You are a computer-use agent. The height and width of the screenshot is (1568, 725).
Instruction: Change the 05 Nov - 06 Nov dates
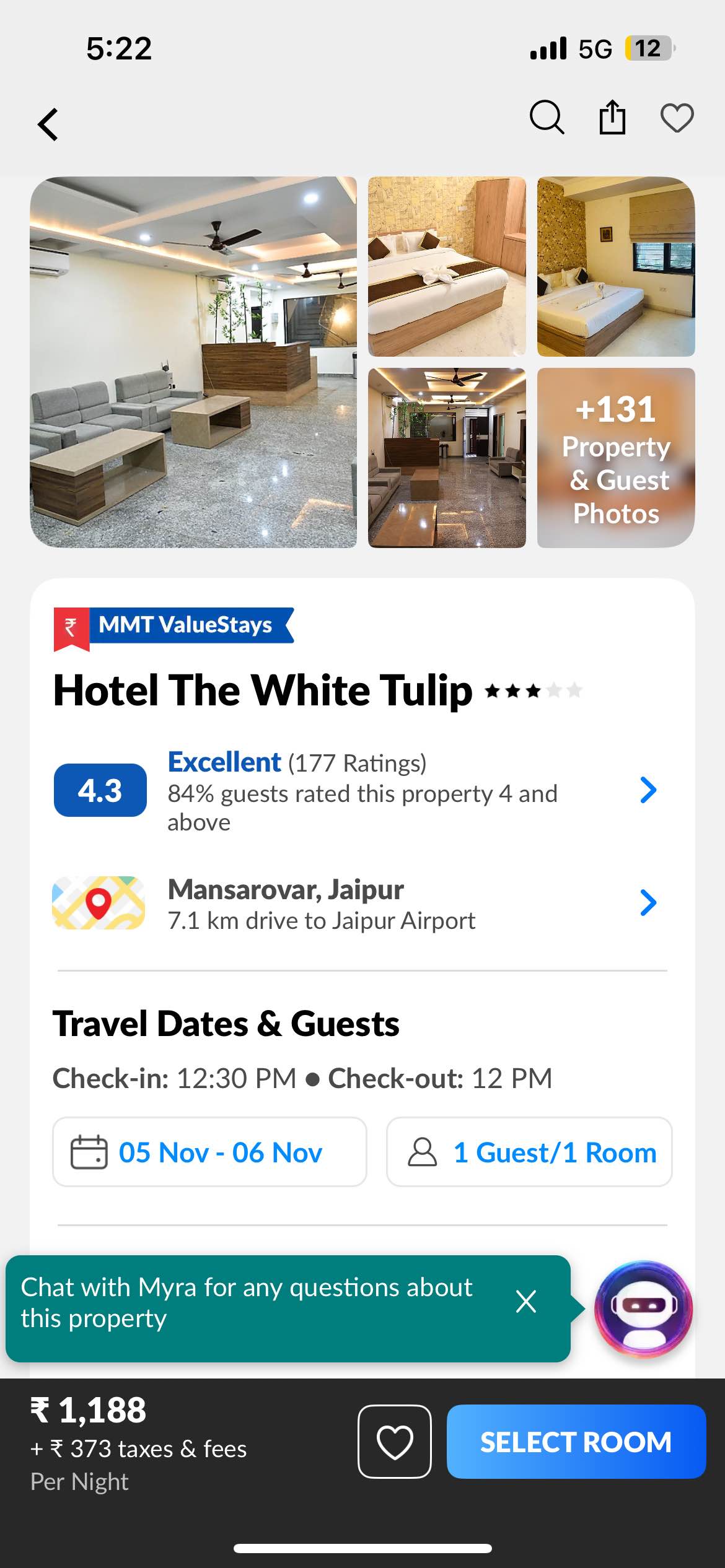coord(209,1152)
